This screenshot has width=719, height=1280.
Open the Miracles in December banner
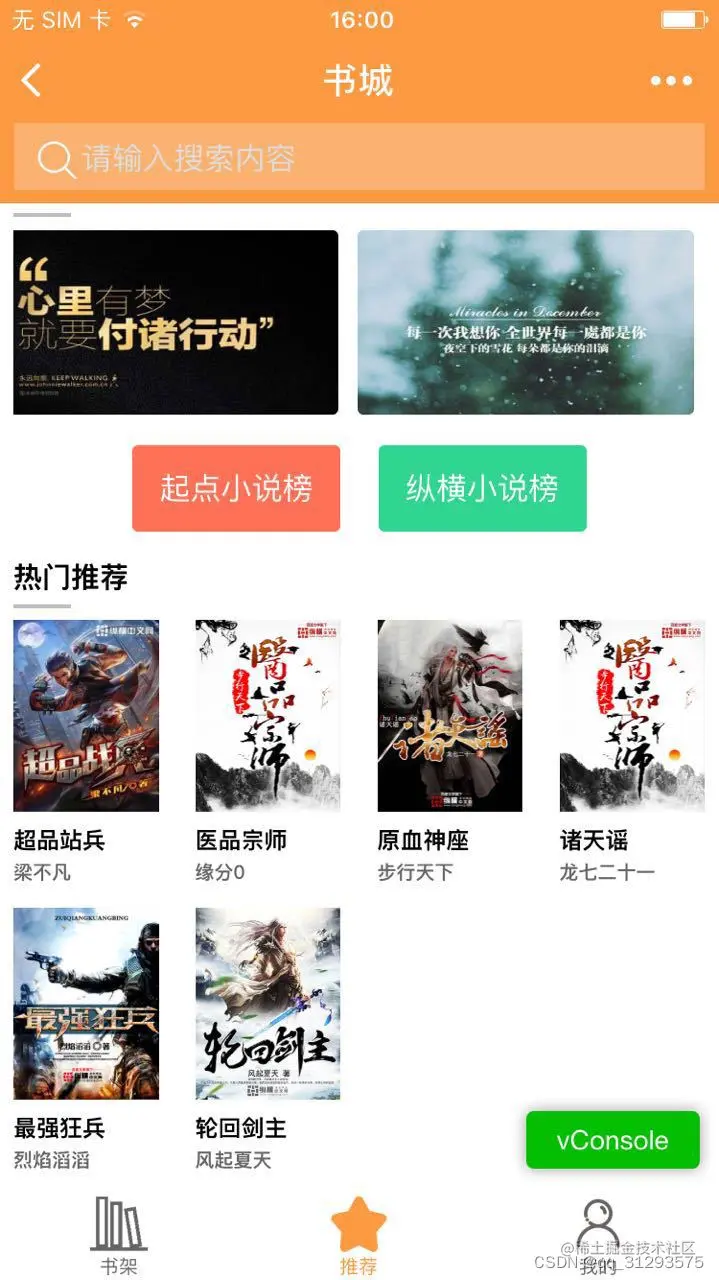(x=525, y=322)
